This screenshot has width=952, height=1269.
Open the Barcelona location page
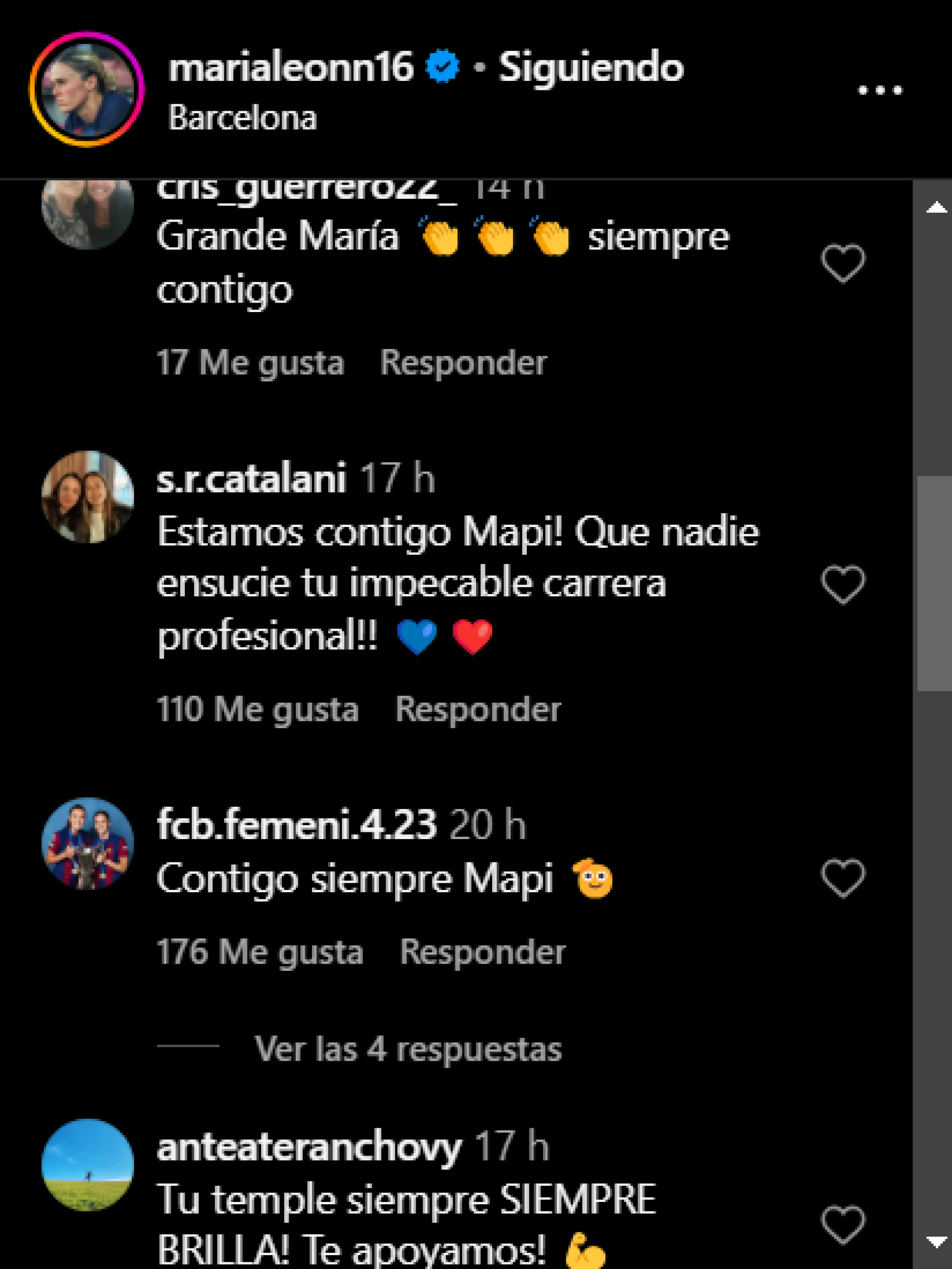click(x=242, y=119)
